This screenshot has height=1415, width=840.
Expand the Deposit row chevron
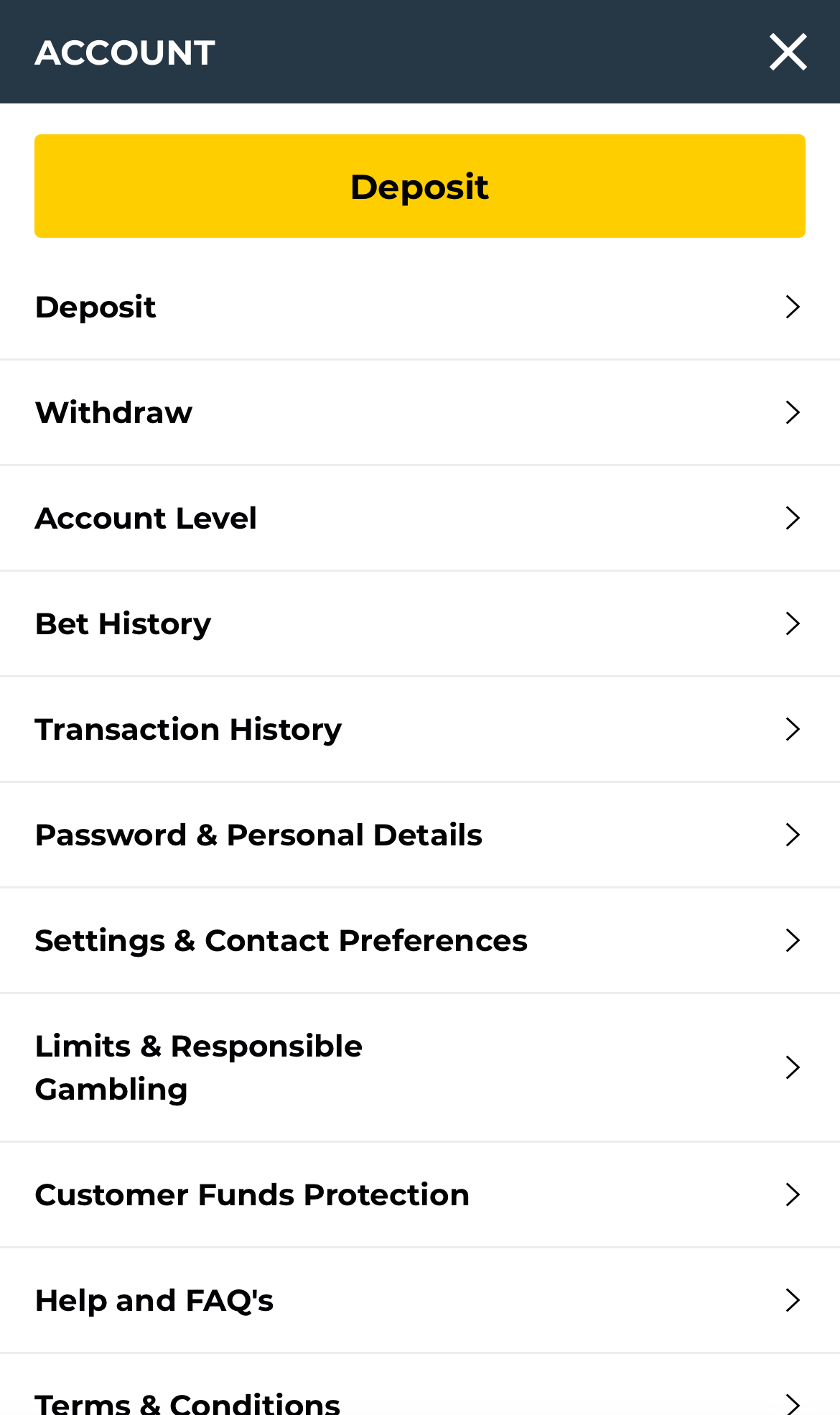coord(793,307)
